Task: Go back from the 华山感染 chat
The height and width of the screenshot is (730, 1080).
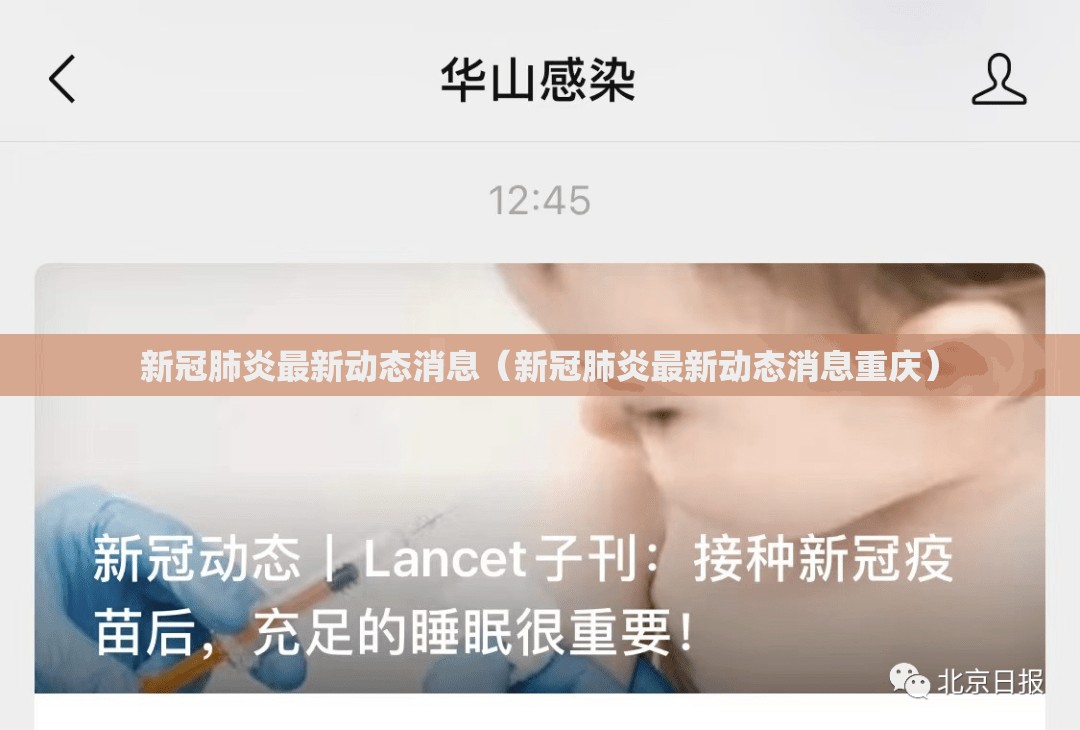Action: click(x=62, y=79)
